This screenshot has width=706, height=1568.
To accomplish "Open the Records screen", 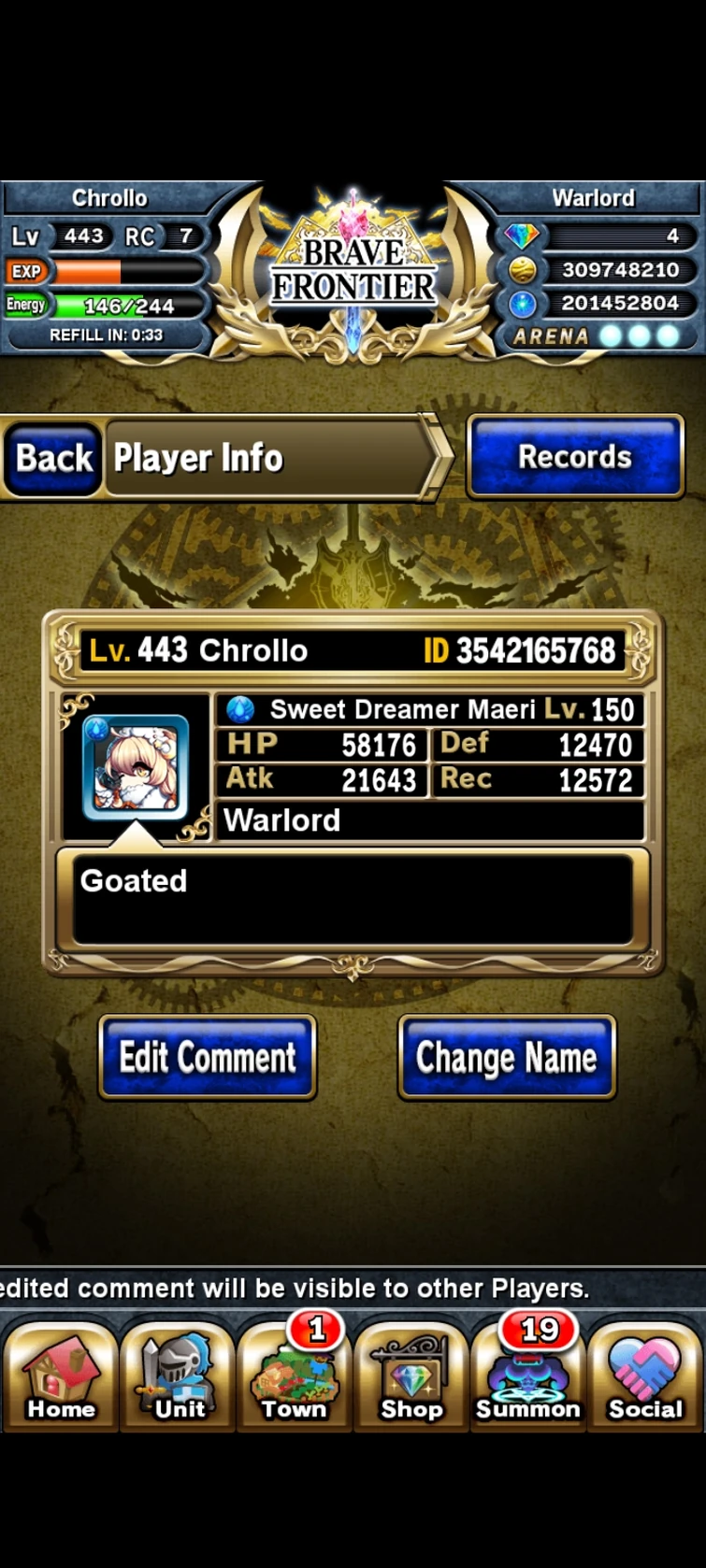I will coord(575,457).
